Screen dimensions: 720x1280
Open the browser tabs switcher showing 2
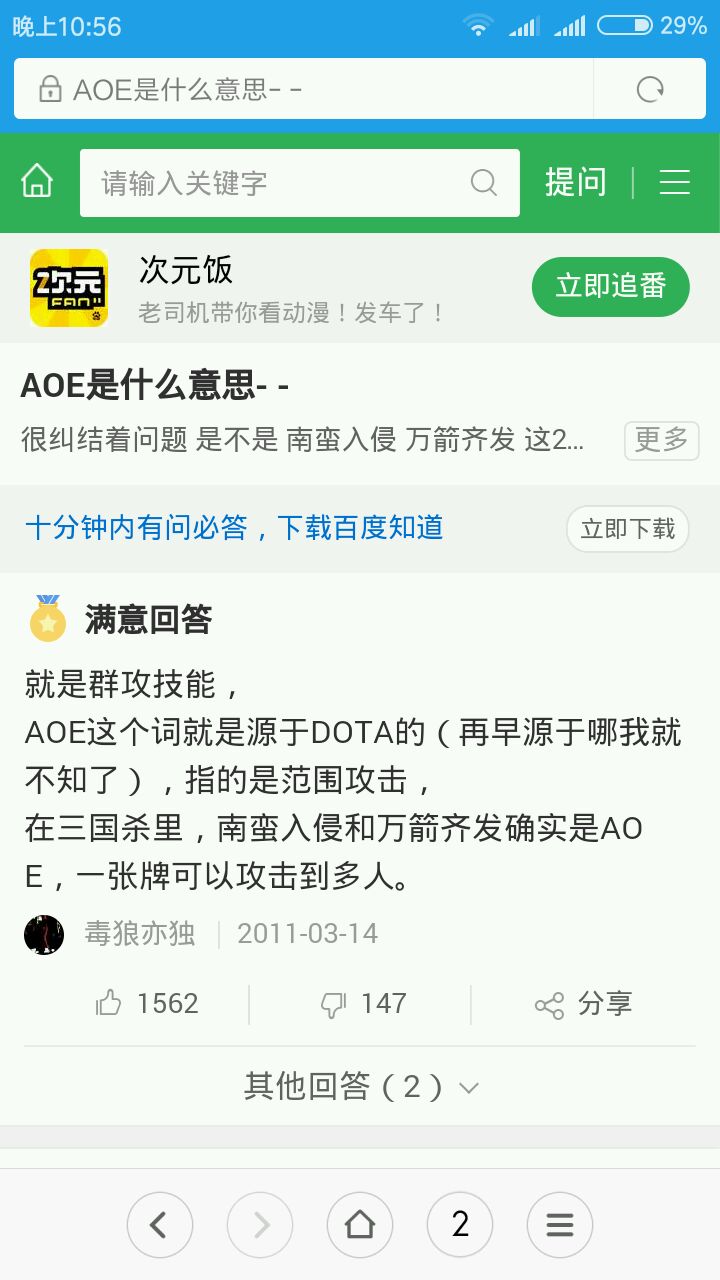[460, 1224]
